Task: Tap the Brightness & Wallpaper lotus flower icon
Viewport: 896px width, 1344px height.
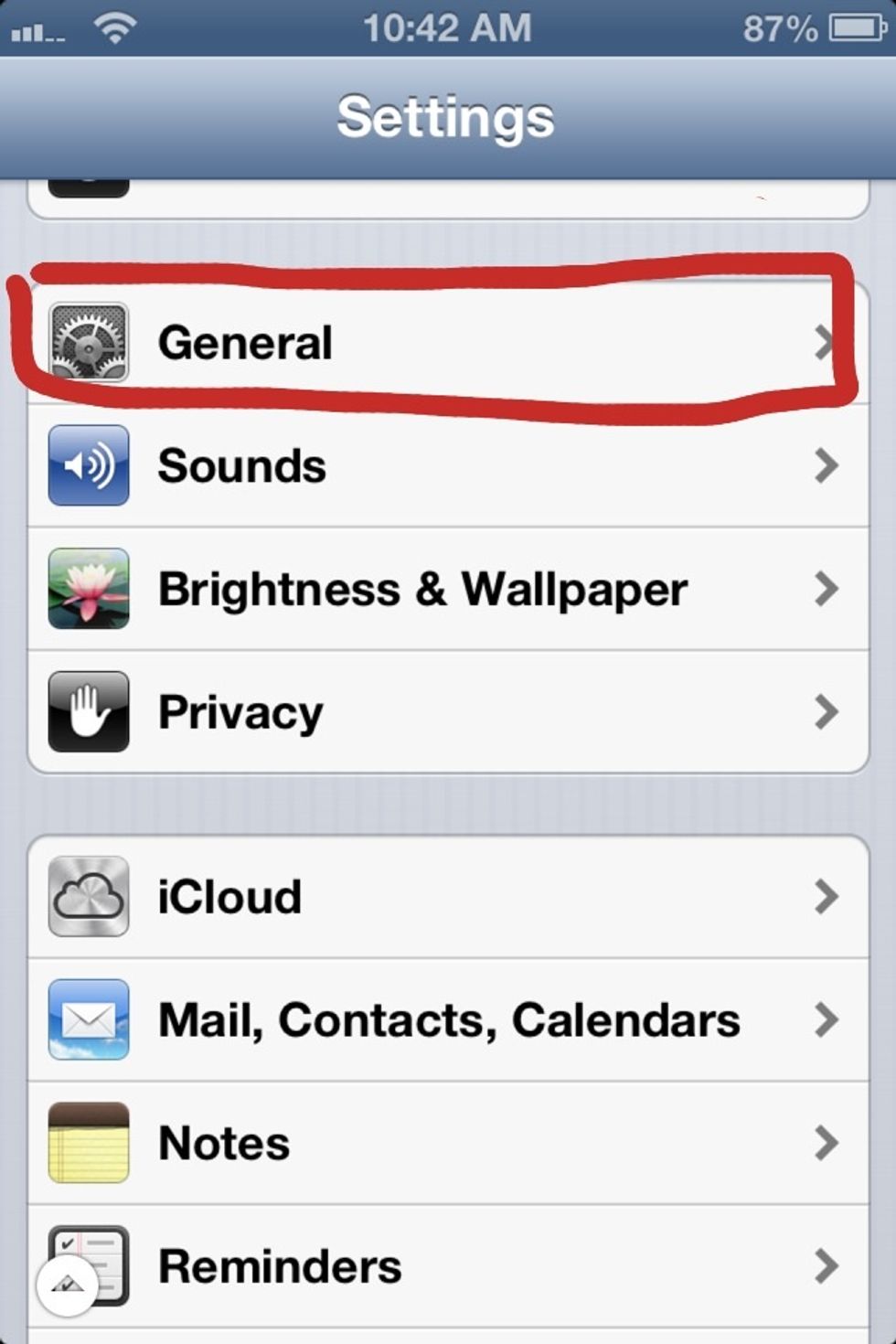Action: click(x=89, y=589)
